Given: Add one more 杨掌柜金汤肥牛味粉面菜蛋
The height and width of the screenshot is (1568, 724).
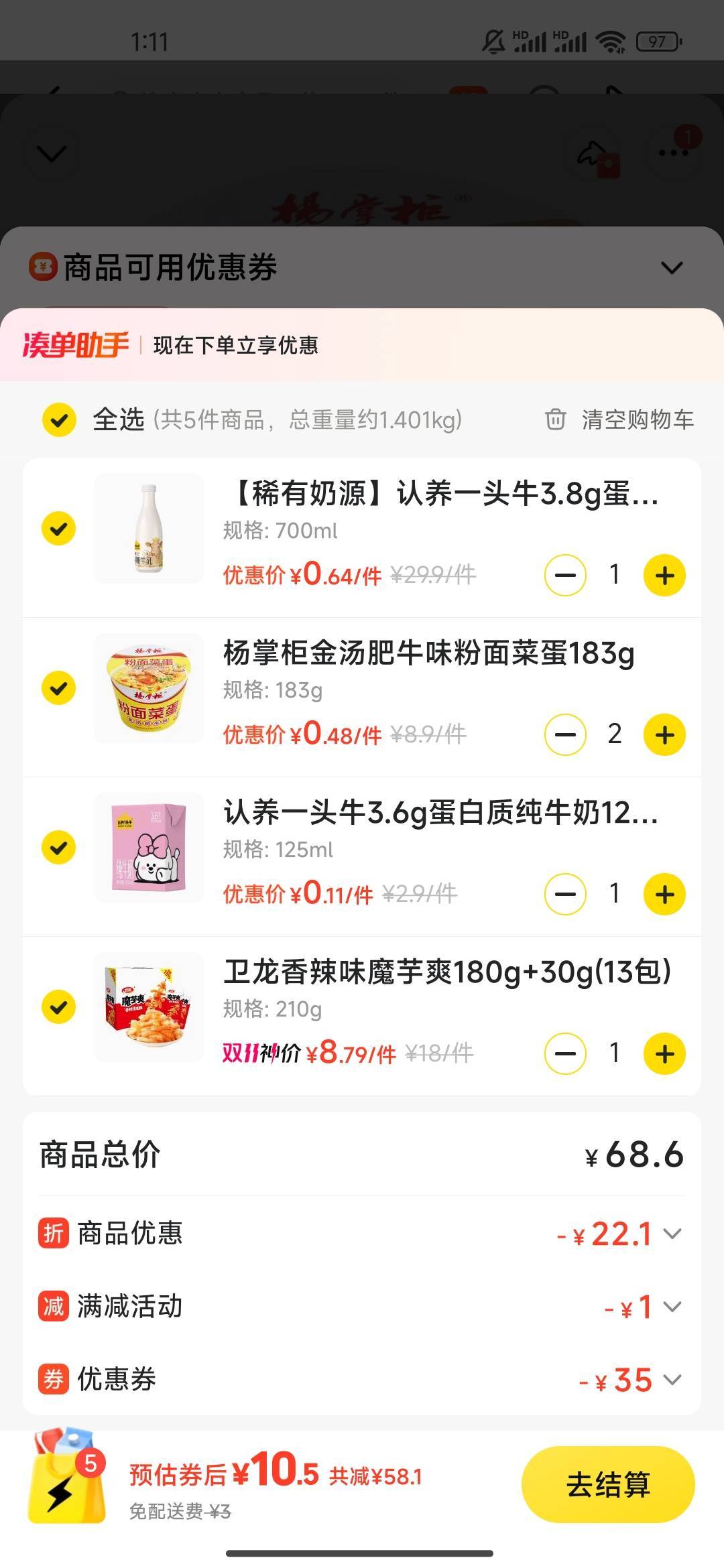Looking at the screenshot, I should (x=664, y=735).
